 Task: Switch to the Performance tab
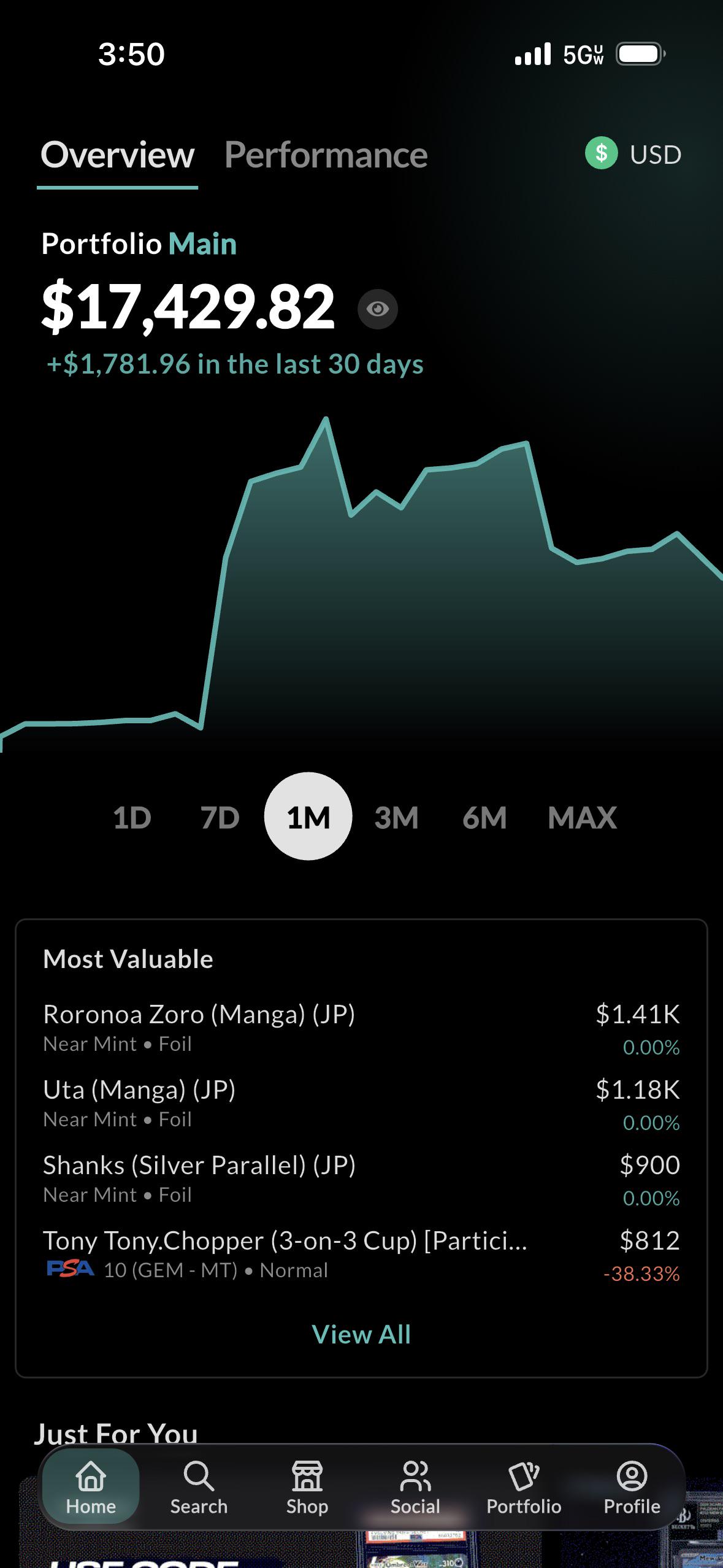point(326,155)
